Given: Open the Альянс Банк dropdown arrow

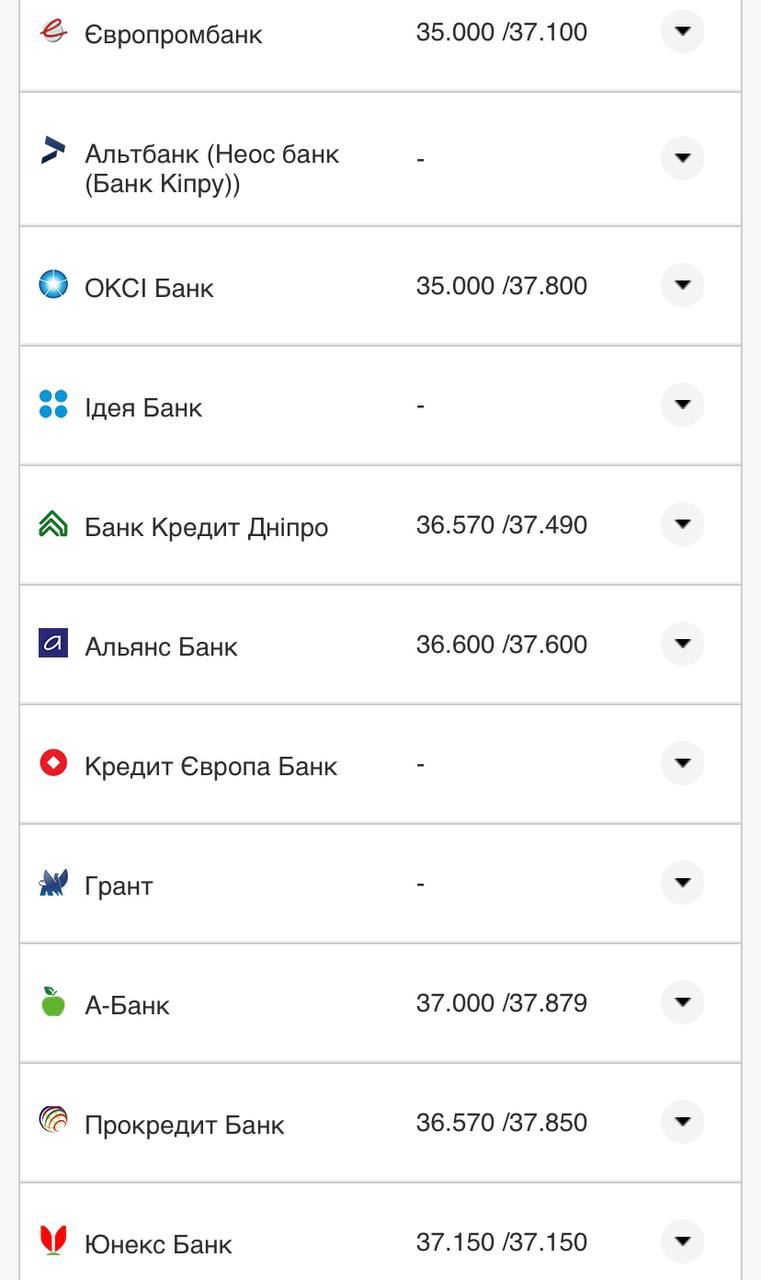Looking at the screenshot, I should [x=682, y=644].
